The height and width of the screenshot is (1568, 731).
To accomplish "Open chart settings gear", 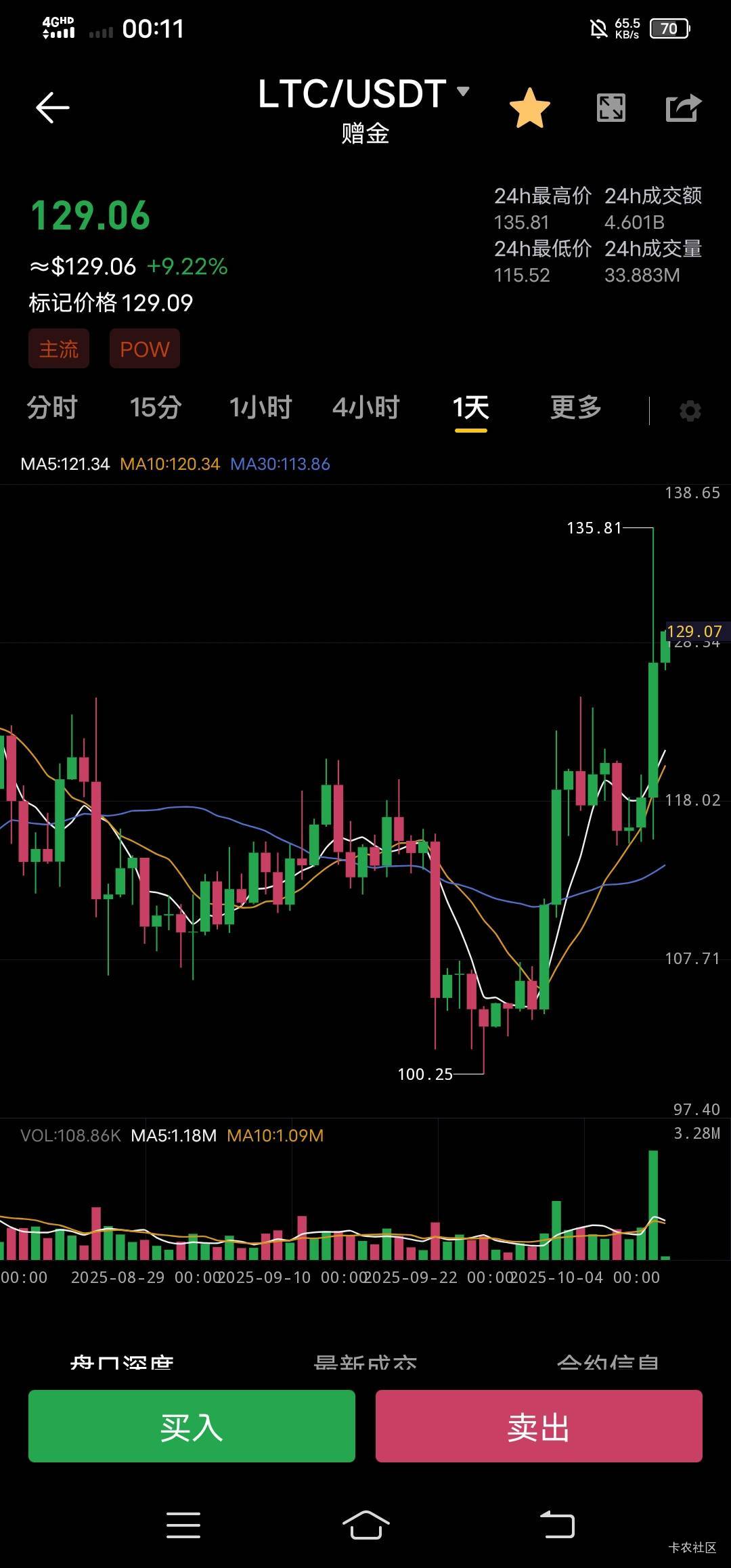I will (x=690, y=410).
